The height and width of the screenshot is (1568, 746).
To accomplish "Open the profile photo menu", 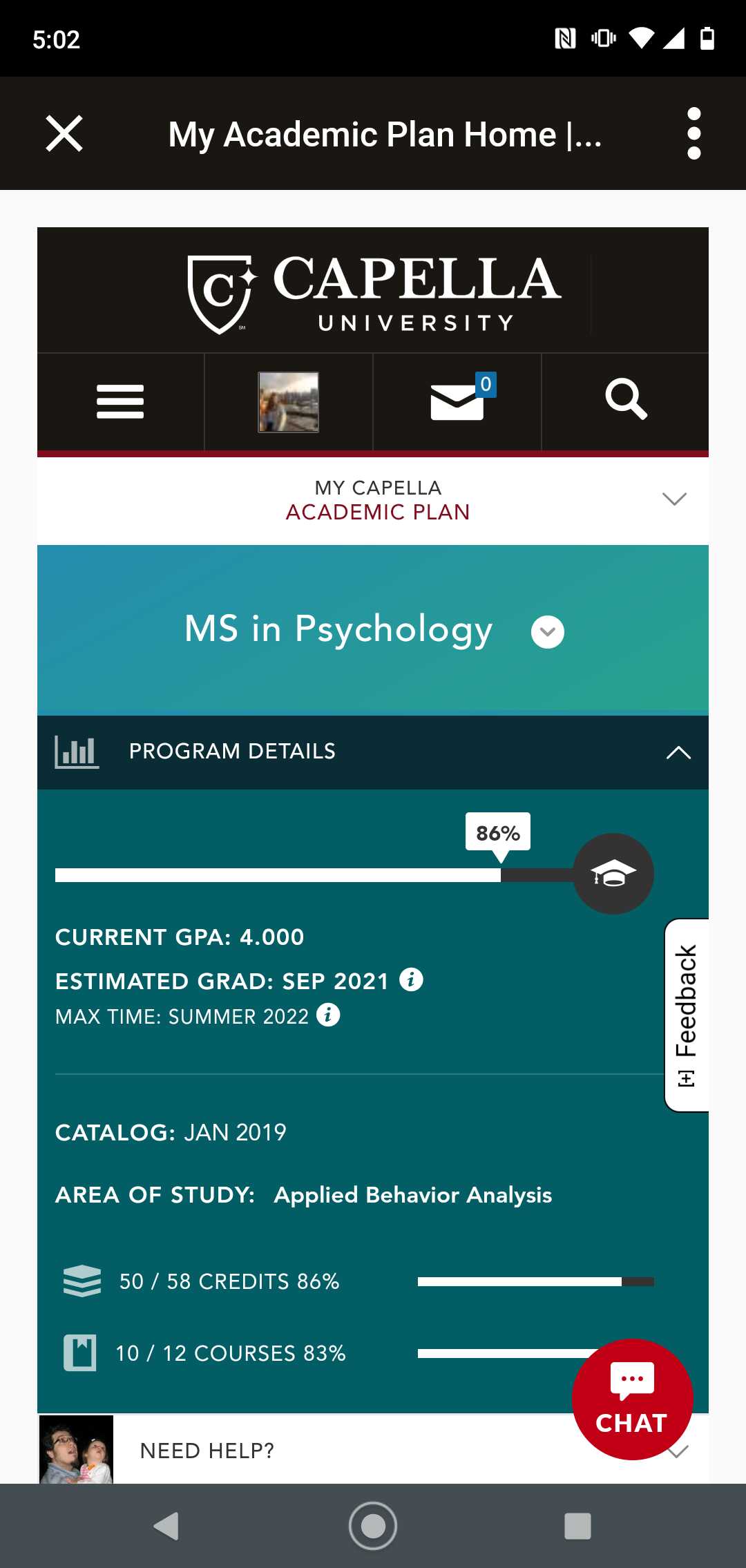I will tap(289, 402).
